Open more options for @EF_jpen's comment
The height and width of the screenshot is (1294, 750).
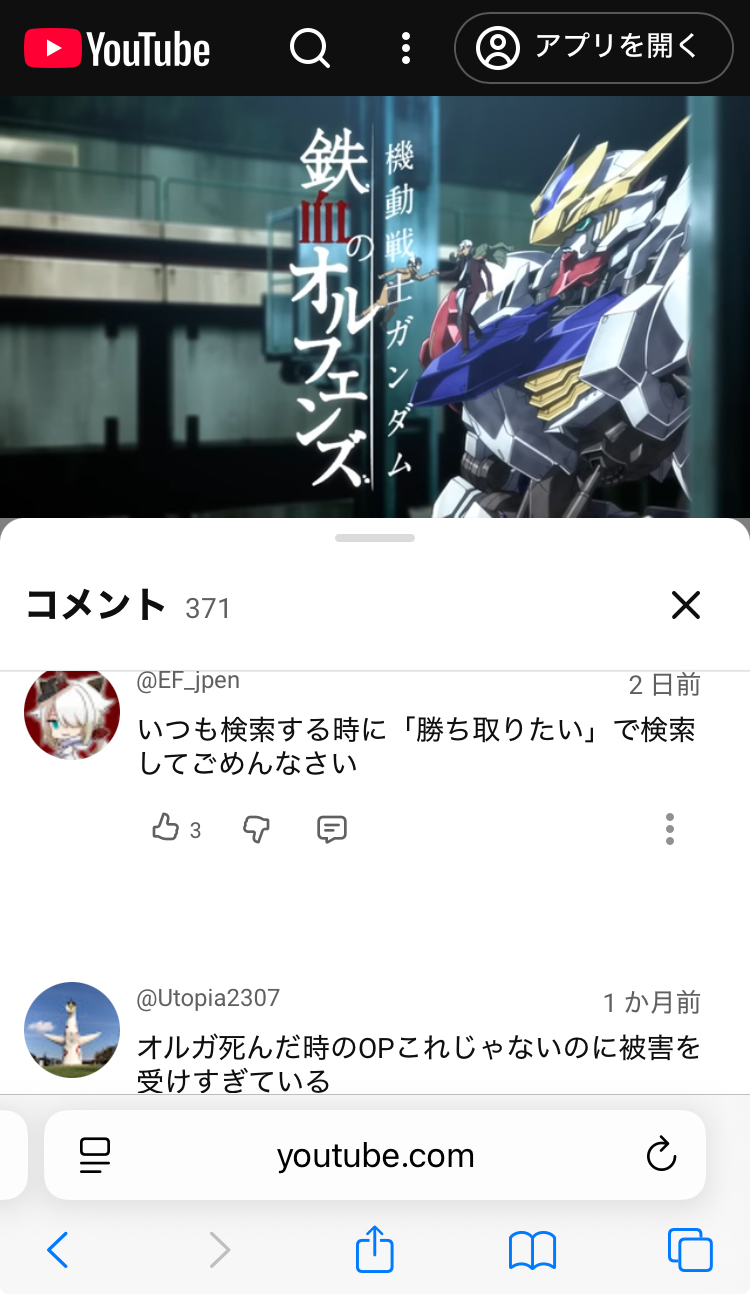(x=669, y=828)
